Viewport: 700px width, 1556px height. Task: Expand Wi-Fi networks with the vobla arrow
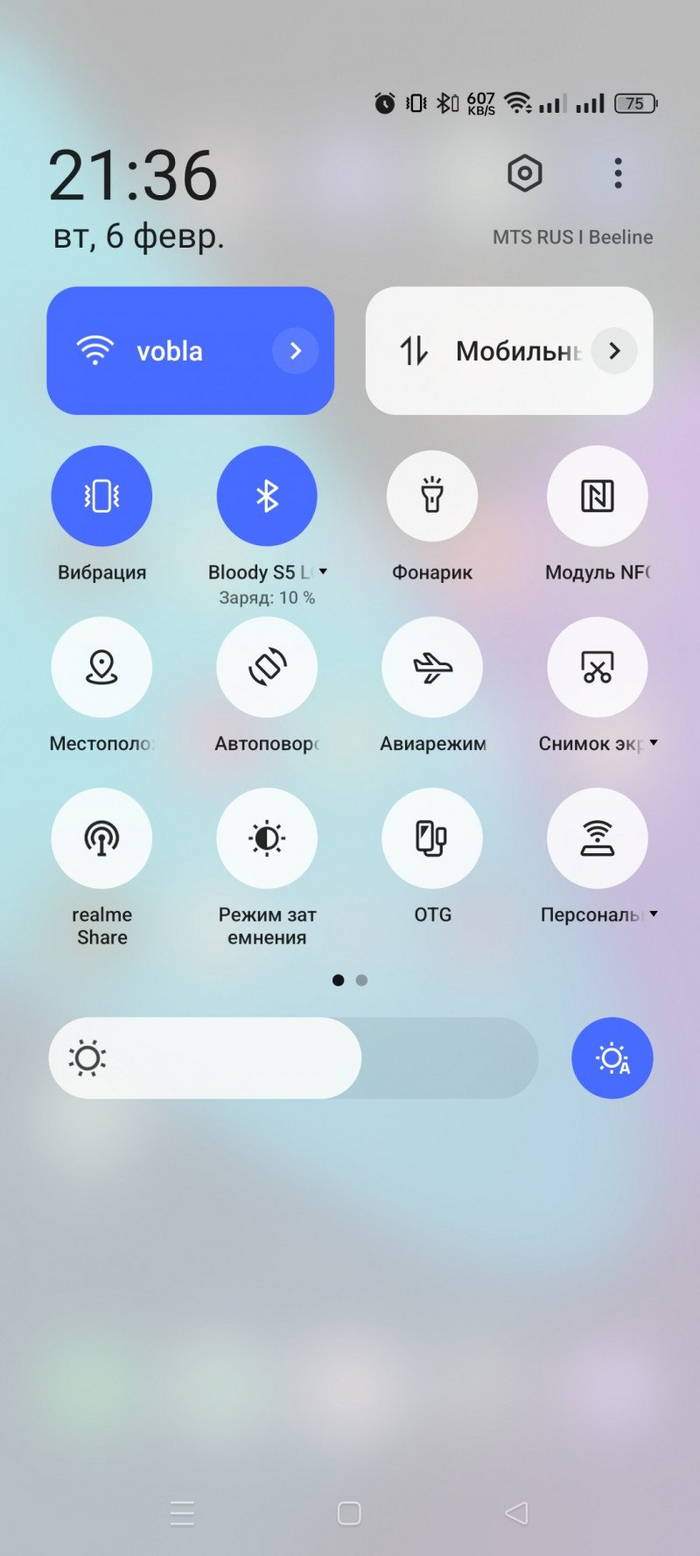point(295,351)
